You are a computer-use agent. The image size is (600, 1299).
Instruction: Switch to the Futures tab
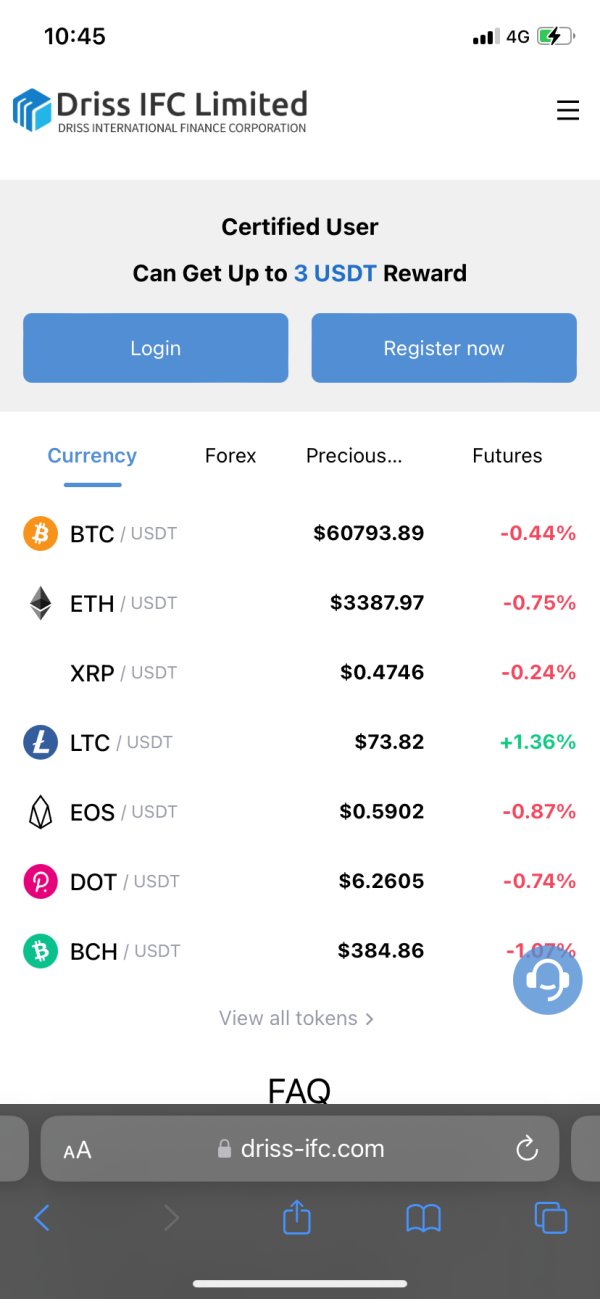pyautogui.click(x=507, y=456)
